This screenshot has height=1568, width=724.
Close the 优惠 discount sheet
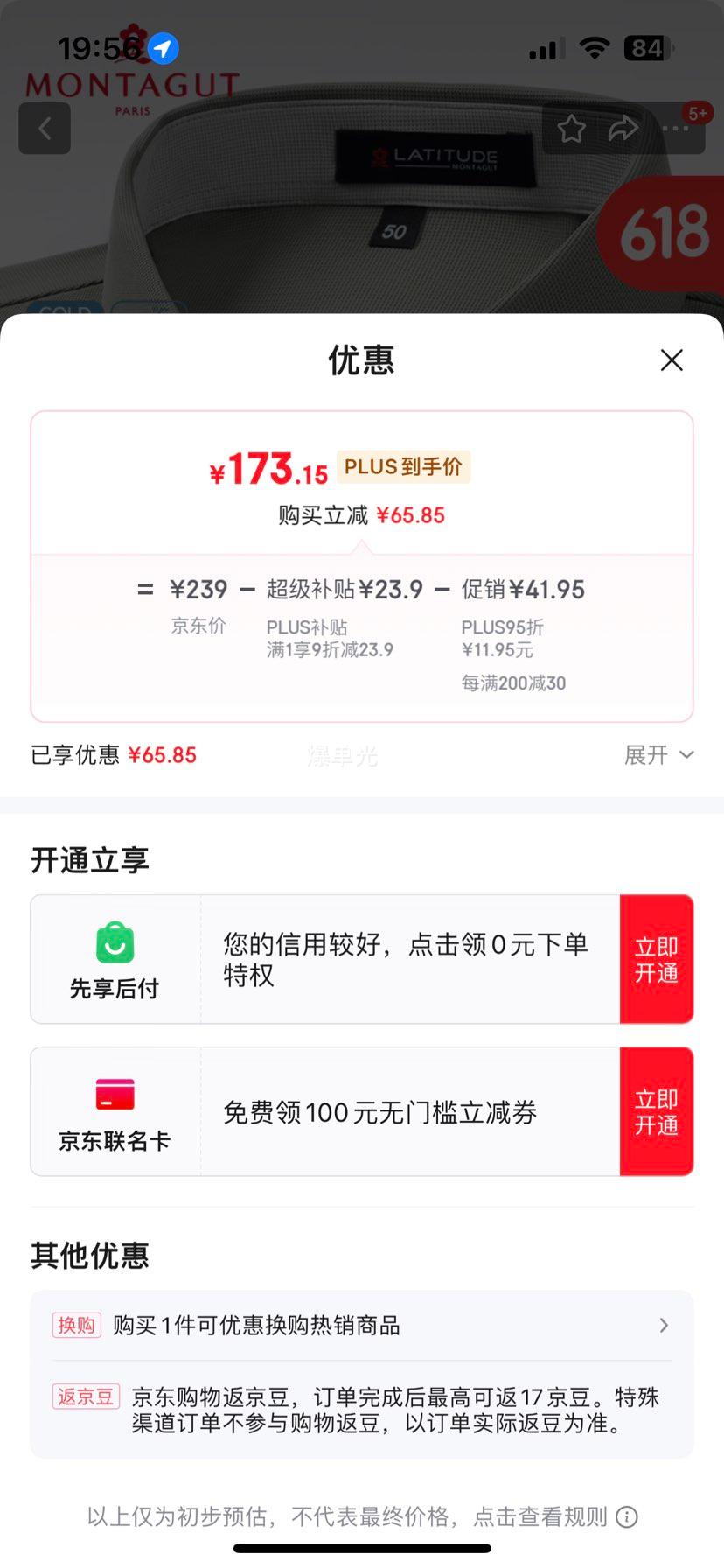tap(672, 360)
